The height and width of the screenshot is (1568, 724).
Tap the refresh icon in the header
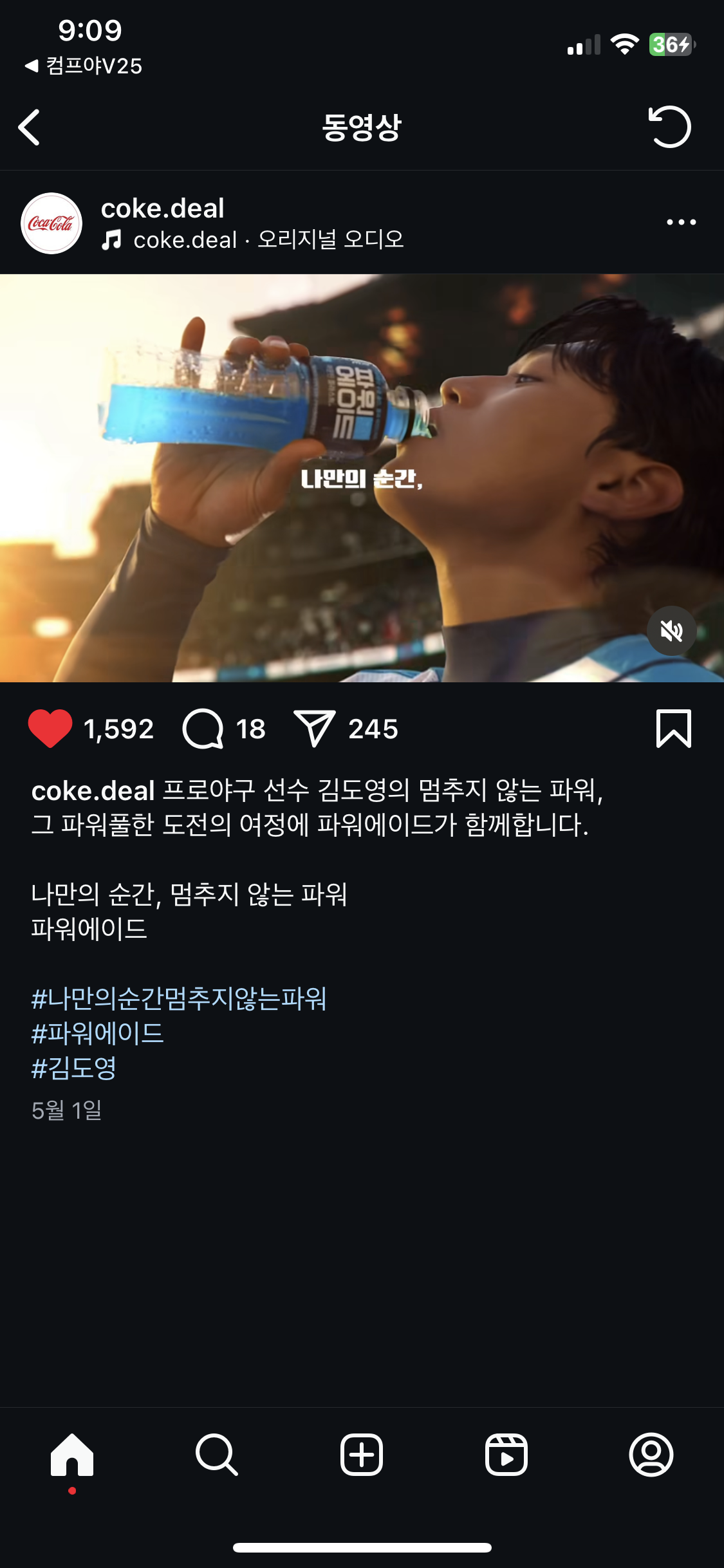669,127
